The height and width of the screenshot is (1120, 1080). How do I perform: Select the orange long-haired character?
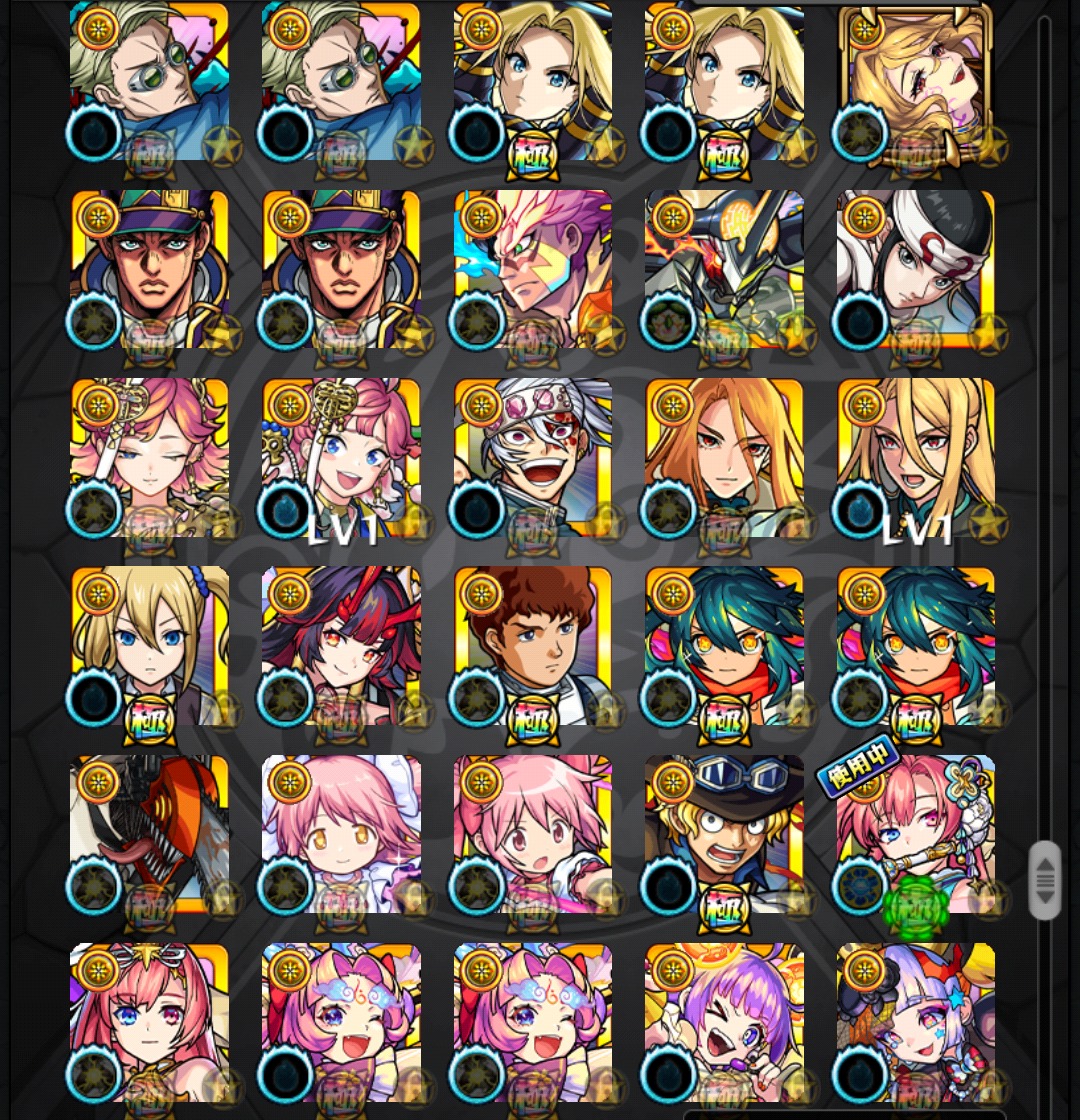pyautogui.click(x=724, y=457)
